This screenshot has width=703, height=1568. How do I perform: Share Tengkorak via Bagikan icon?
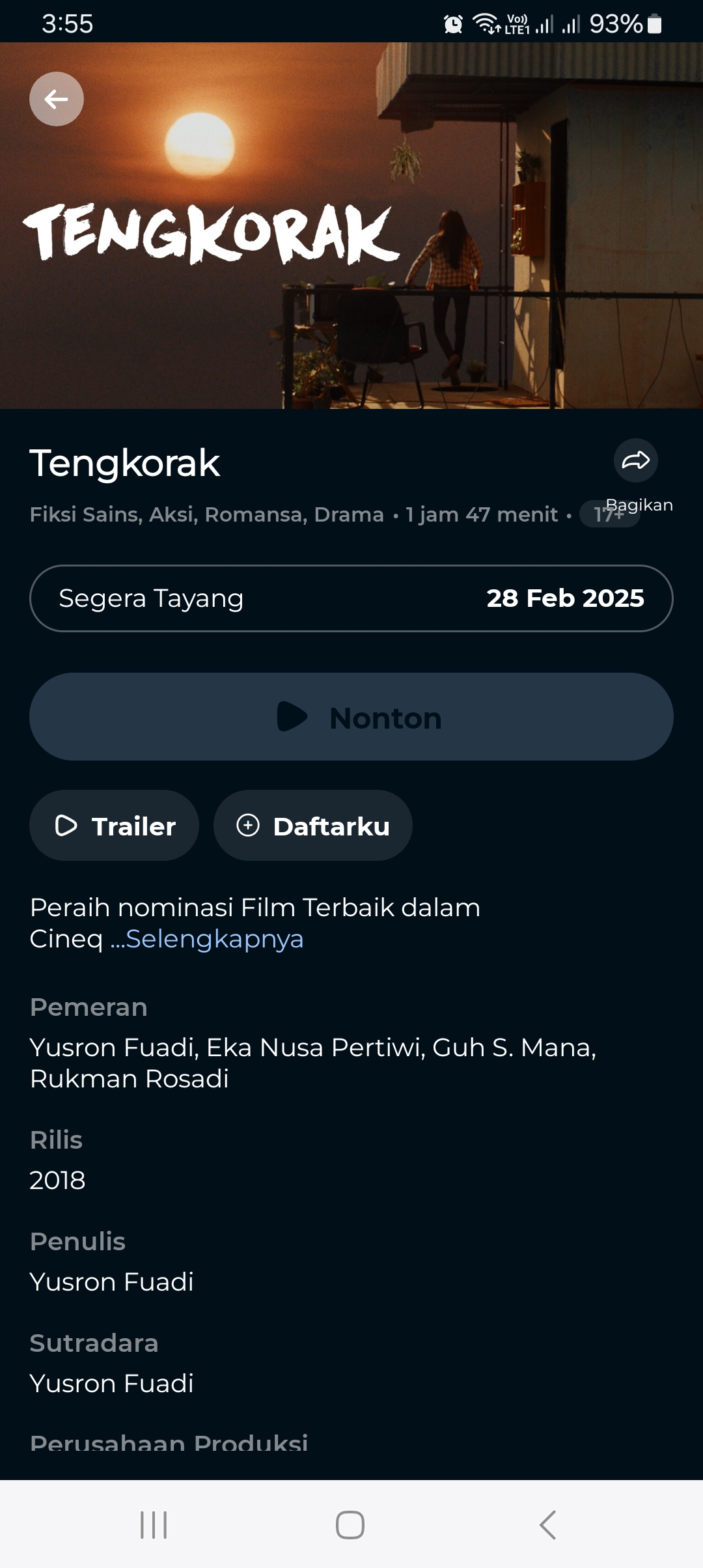(x=635, y=461)
